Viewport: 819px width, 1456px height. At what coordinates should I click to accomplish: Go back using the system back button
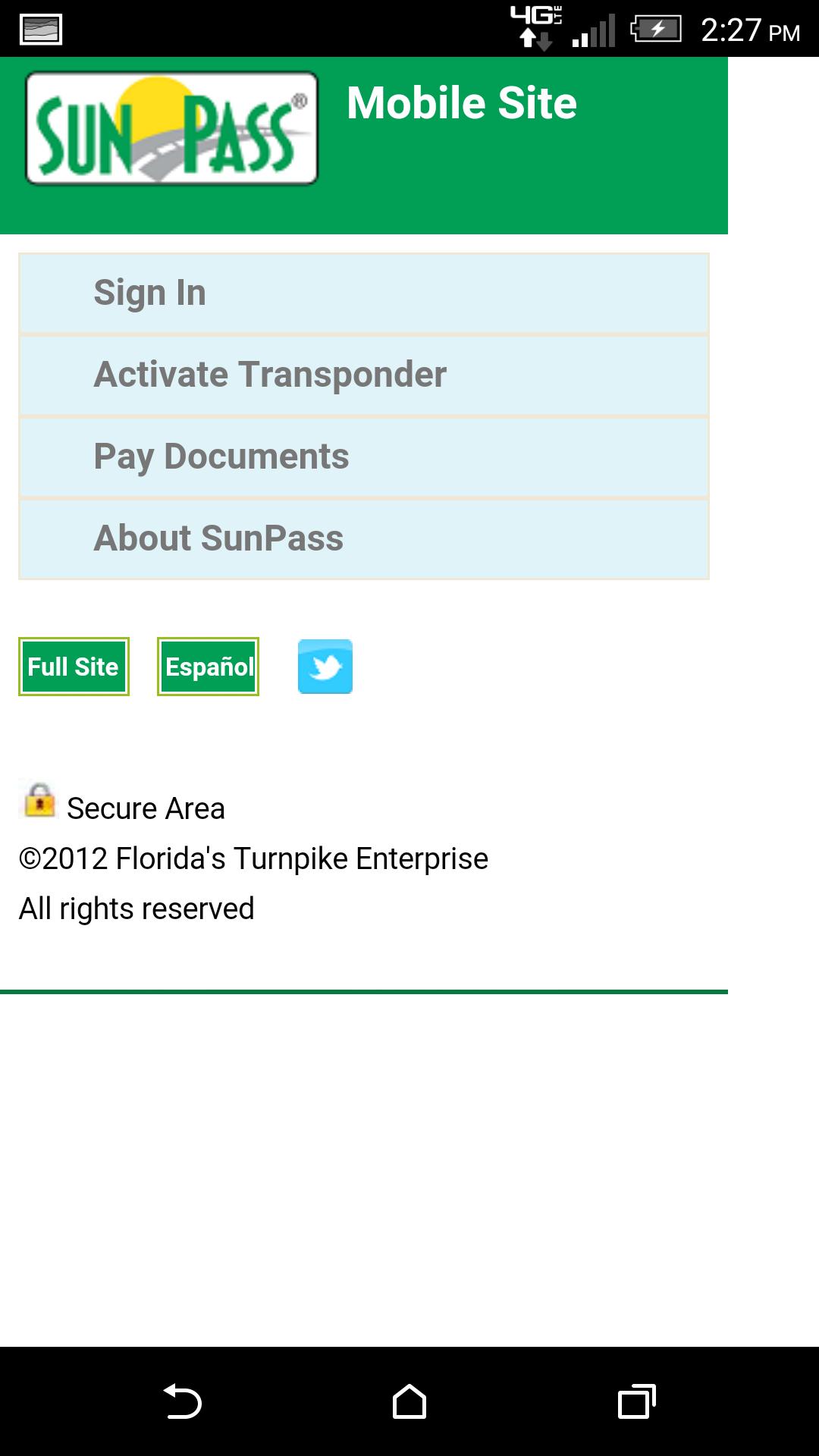pyautogui.click(x=182, y=1401)
